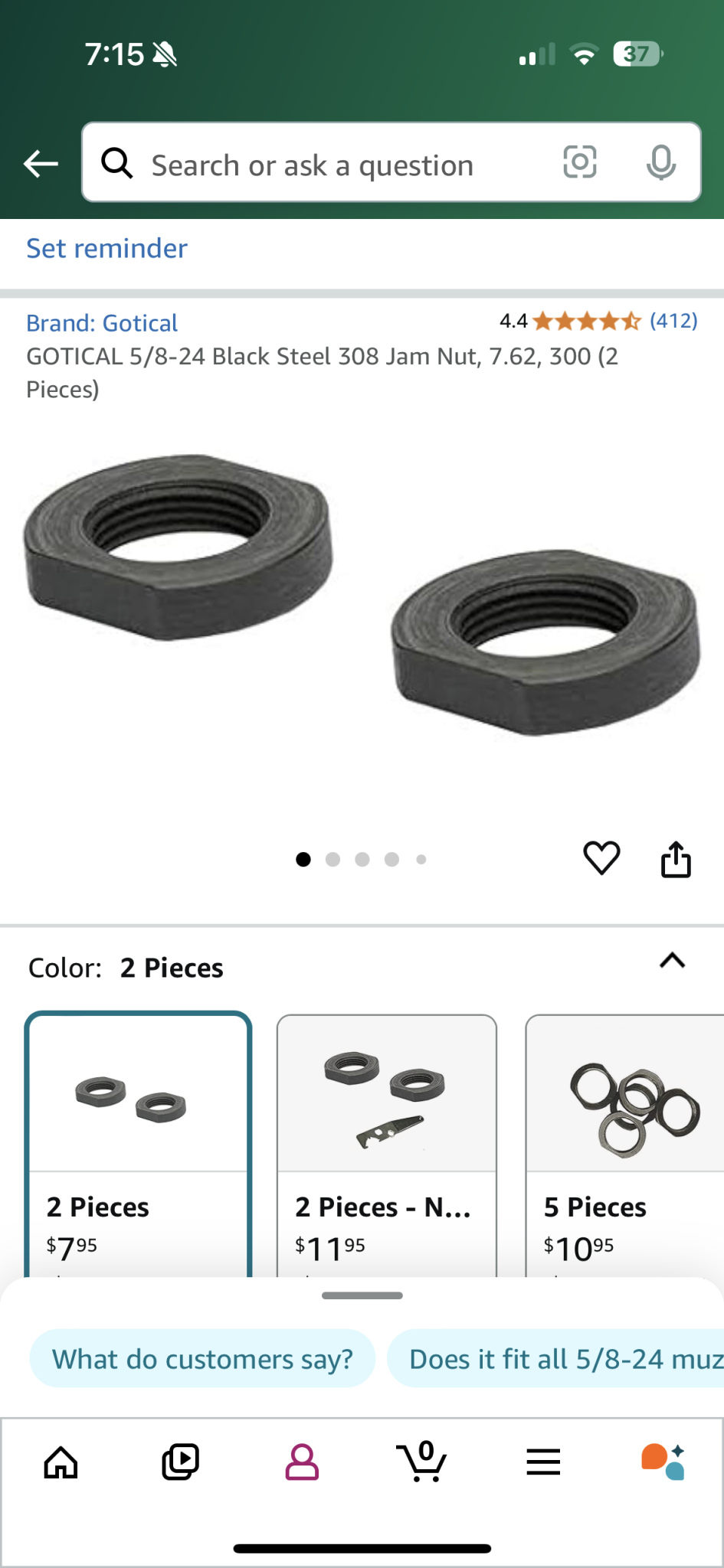724x1568 pixels.
Task: View the 412 customer ratings
Action: [673, 321]
